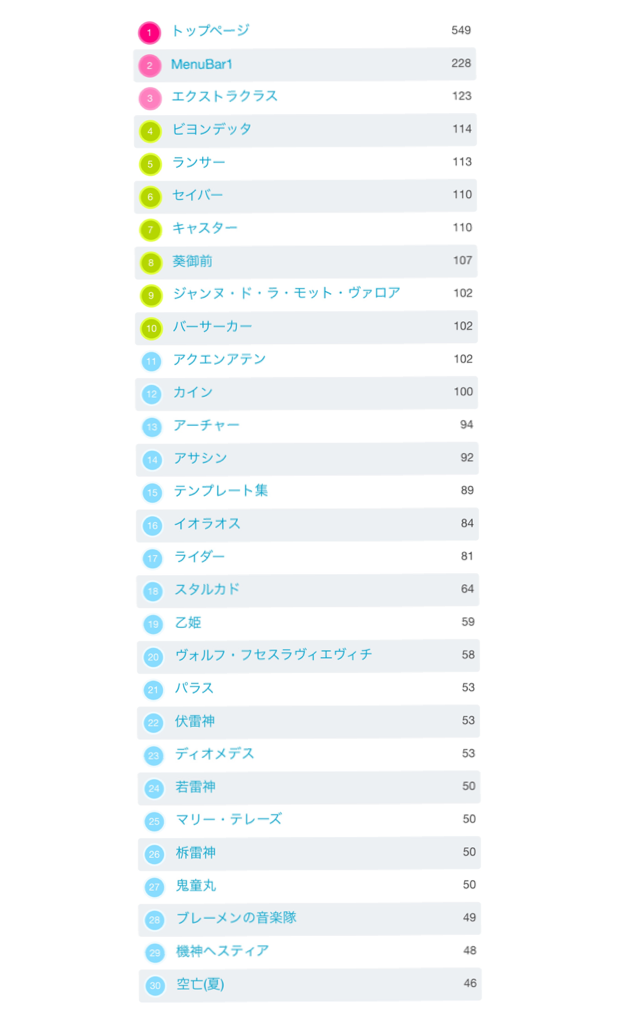Viewport: 630px width, 1018px height.
Task: Open テンプレート集 page
Action: [221, 491]
